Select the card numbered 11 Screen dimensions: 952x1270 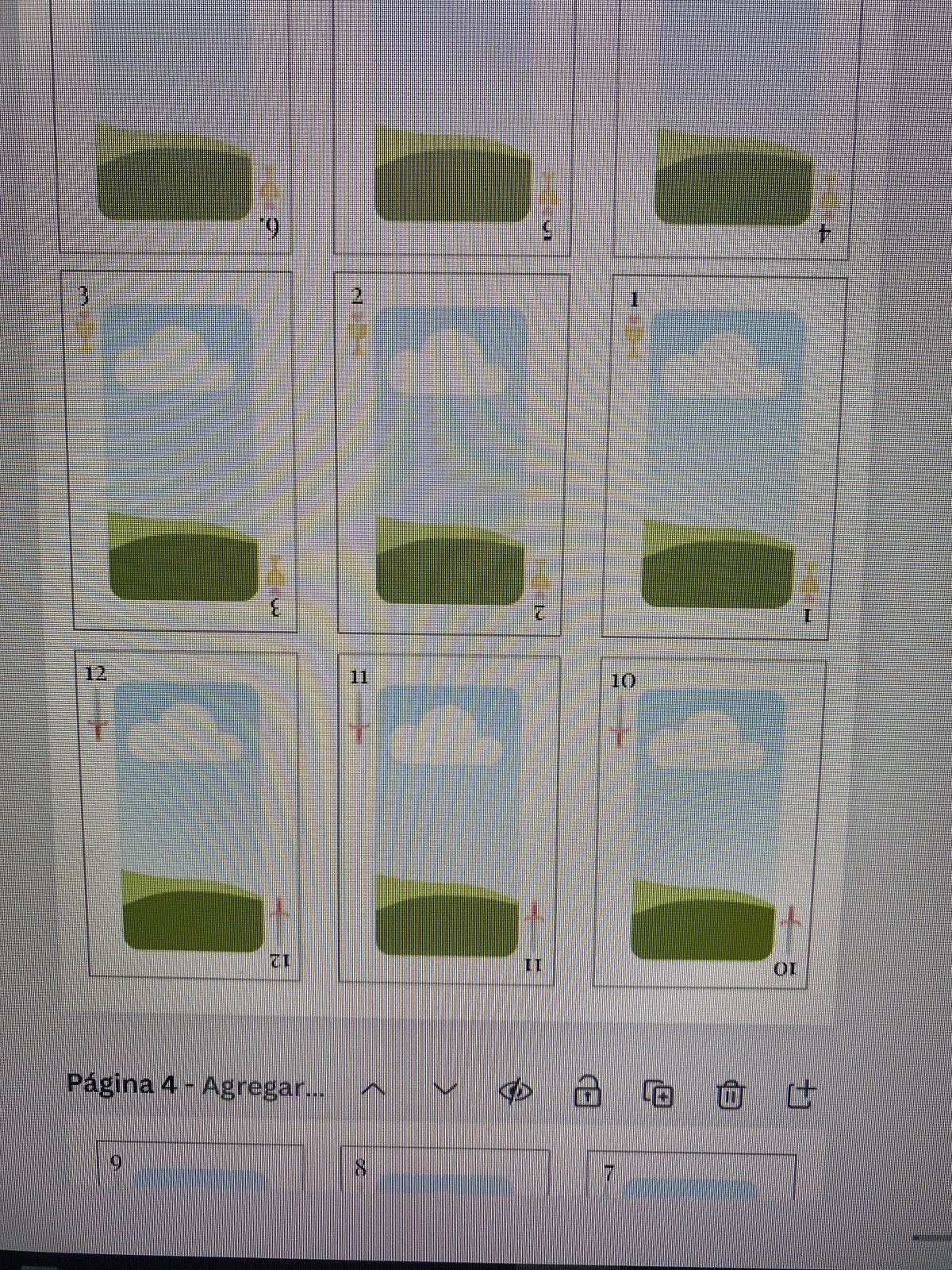point(449,818)
